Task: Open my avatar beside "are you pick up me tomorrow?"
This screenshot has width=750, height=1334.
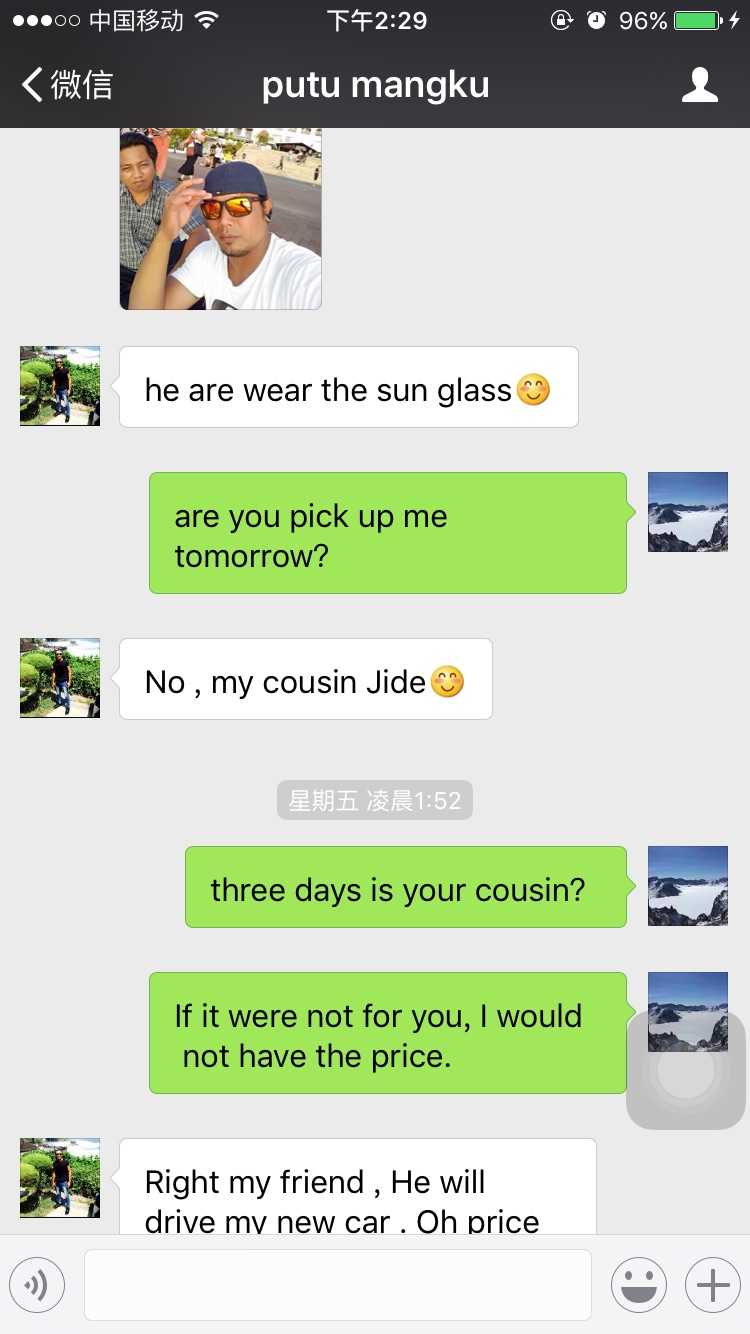Action: (x=688, y=512)
